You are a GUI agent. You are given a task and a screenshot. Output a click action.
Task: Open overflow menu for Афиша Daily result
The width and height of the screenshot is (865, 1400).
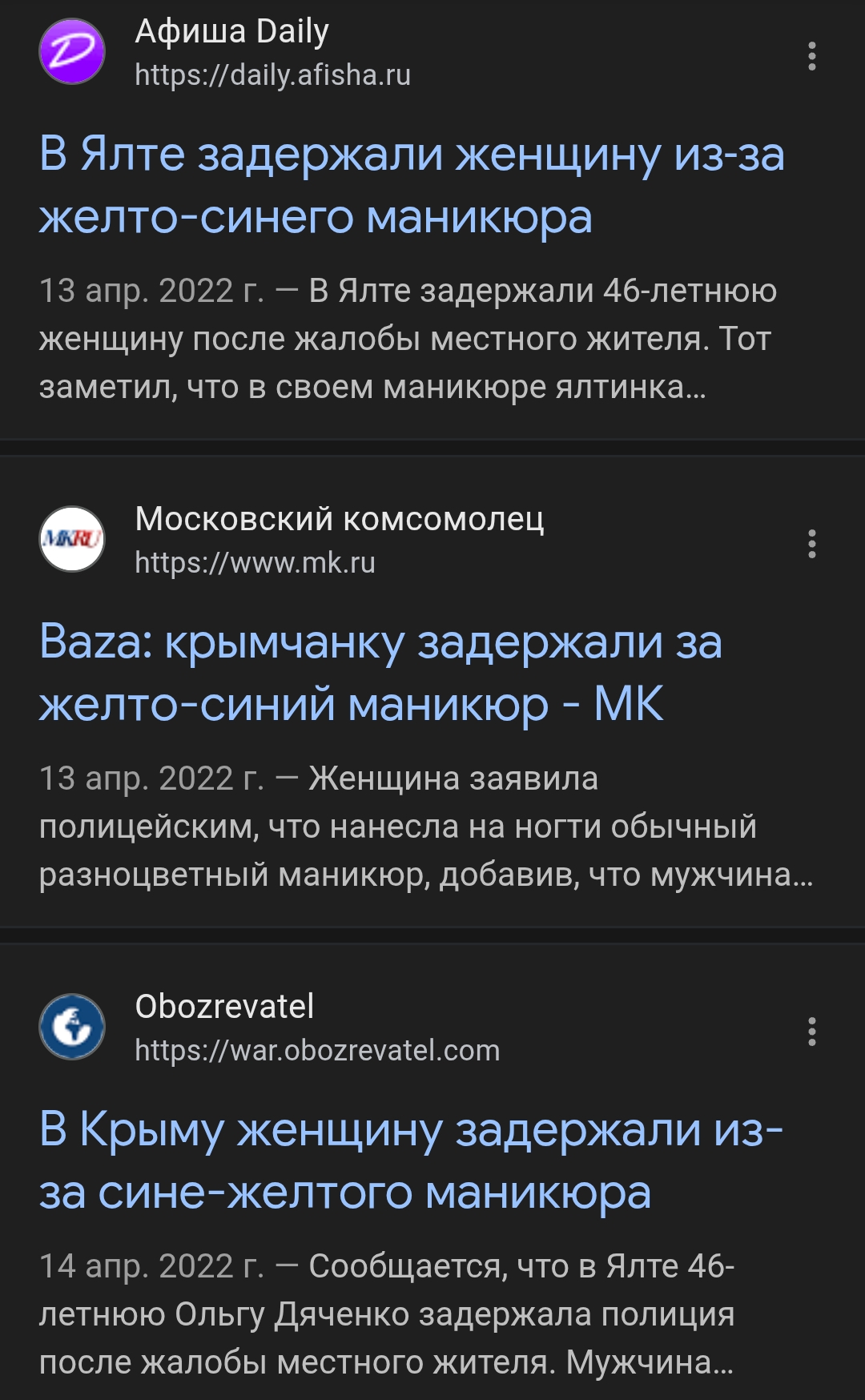[811, 56]
